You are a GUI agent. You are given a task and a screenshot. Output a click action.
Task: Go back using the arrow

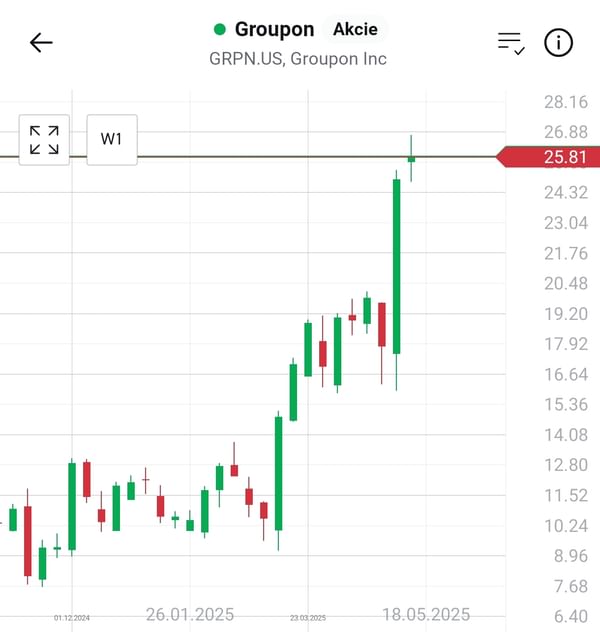click(41, 42)
